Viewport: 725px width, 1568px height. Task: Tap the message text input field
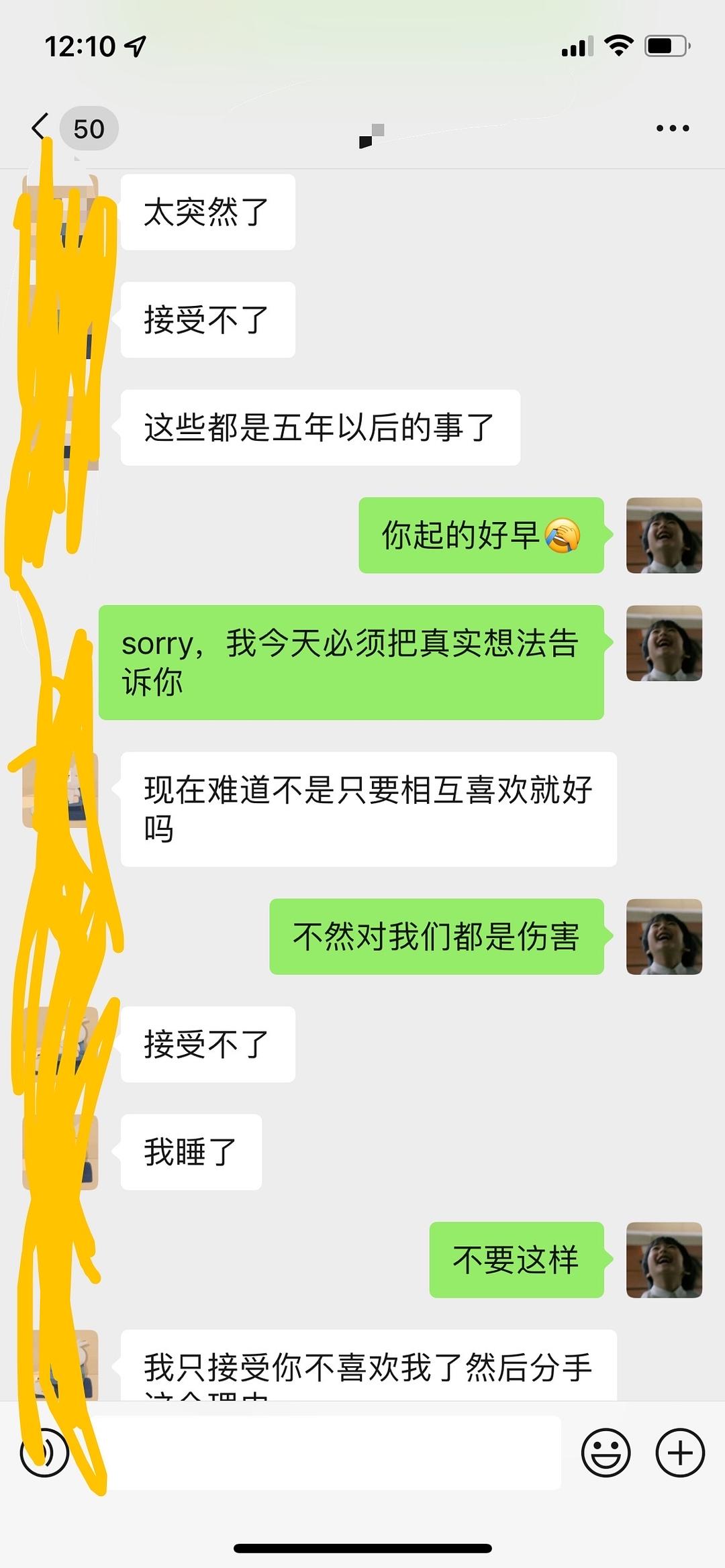[x=329, y=1453]
